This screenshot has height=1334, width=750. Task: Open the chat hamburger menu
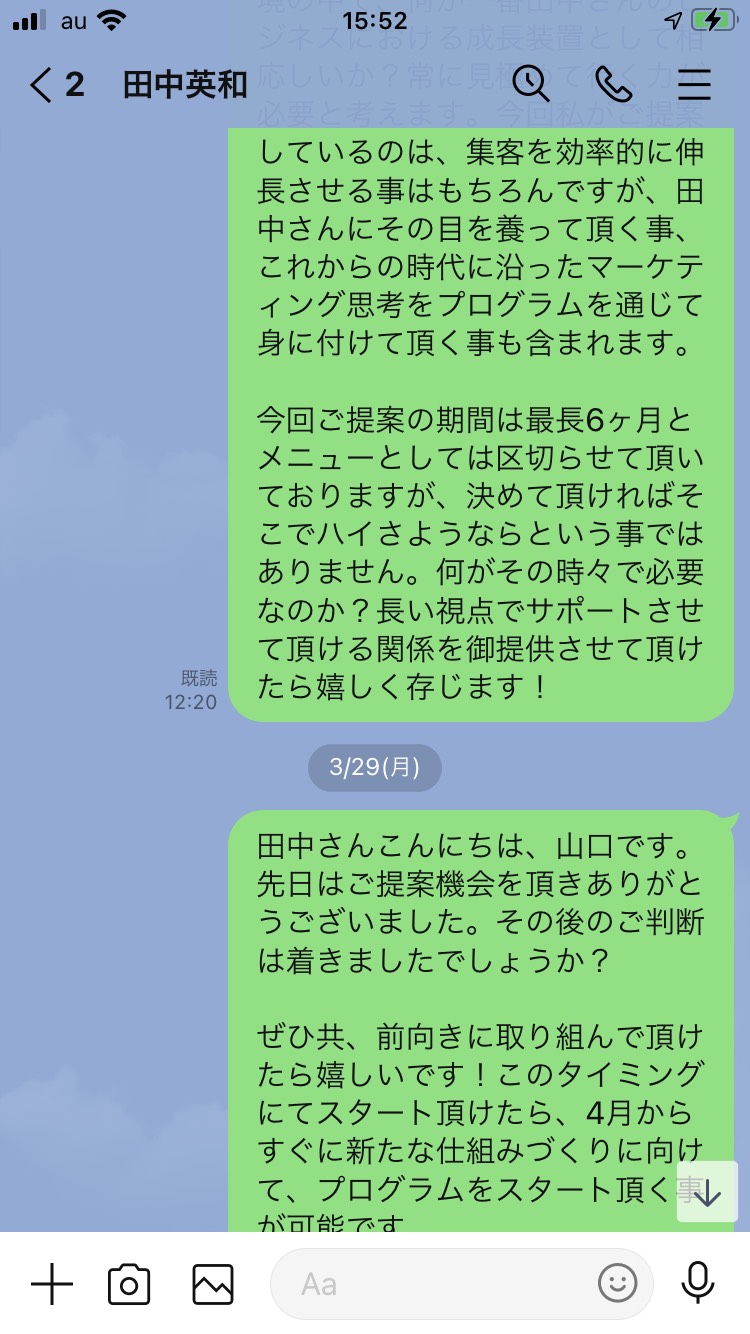[x=694, y=85]
